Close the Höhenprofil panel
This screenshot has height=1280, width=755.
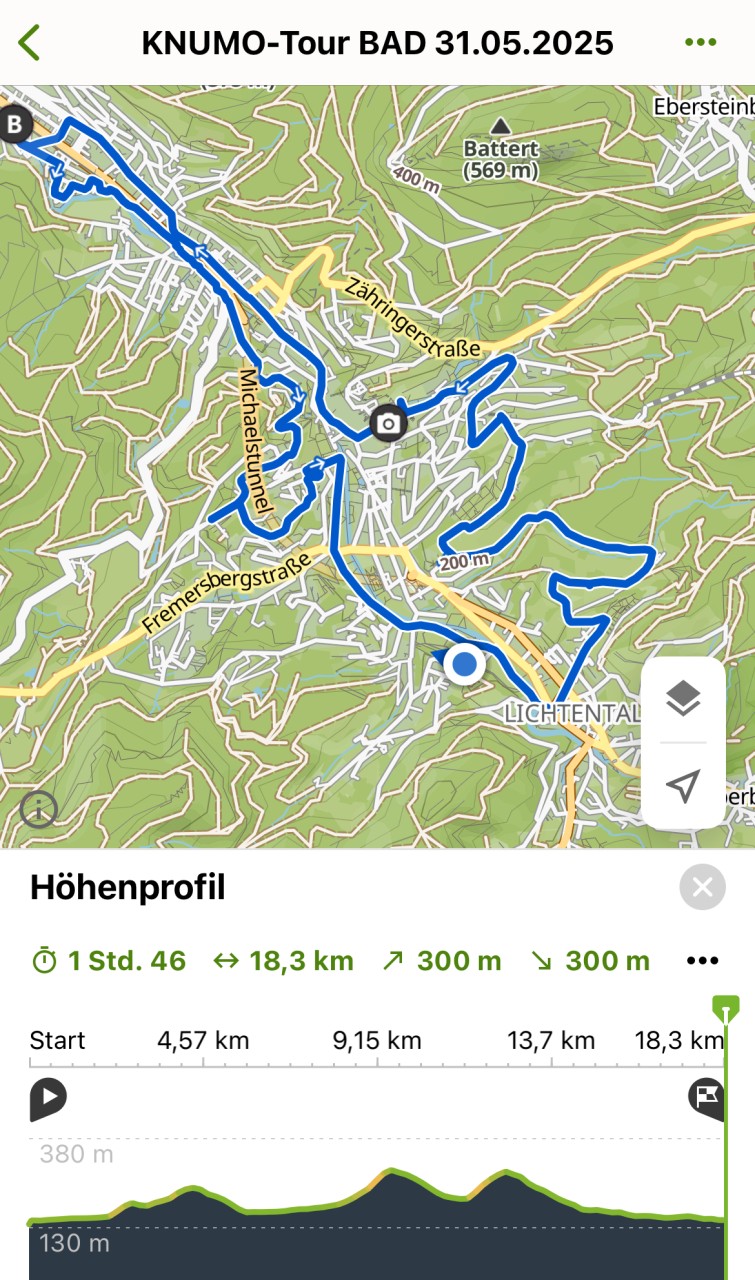(x=702, y=887)
